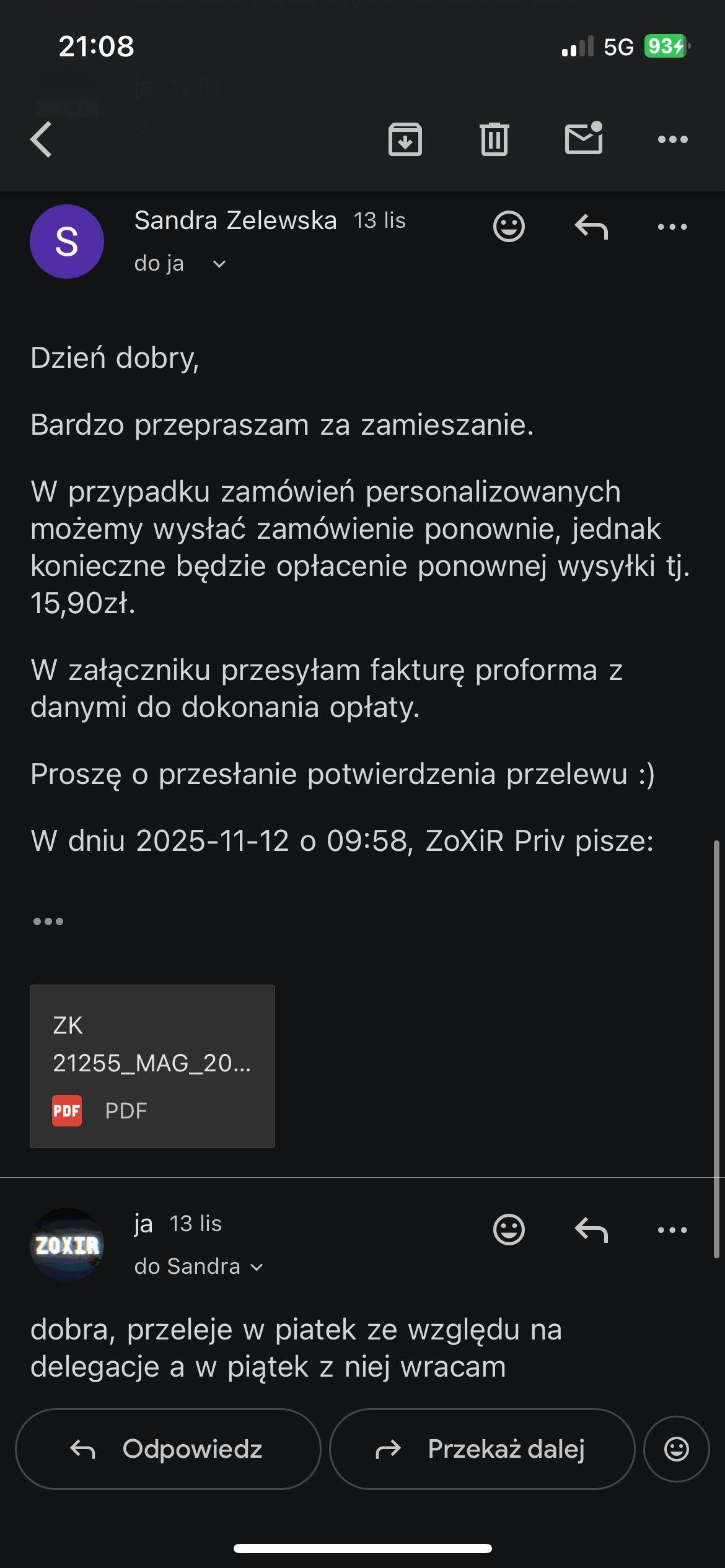The width and height of the screenshot is (725, 1568).
Task: Expand recipient details next to 'do ja'
Action: tap(219, 264)
